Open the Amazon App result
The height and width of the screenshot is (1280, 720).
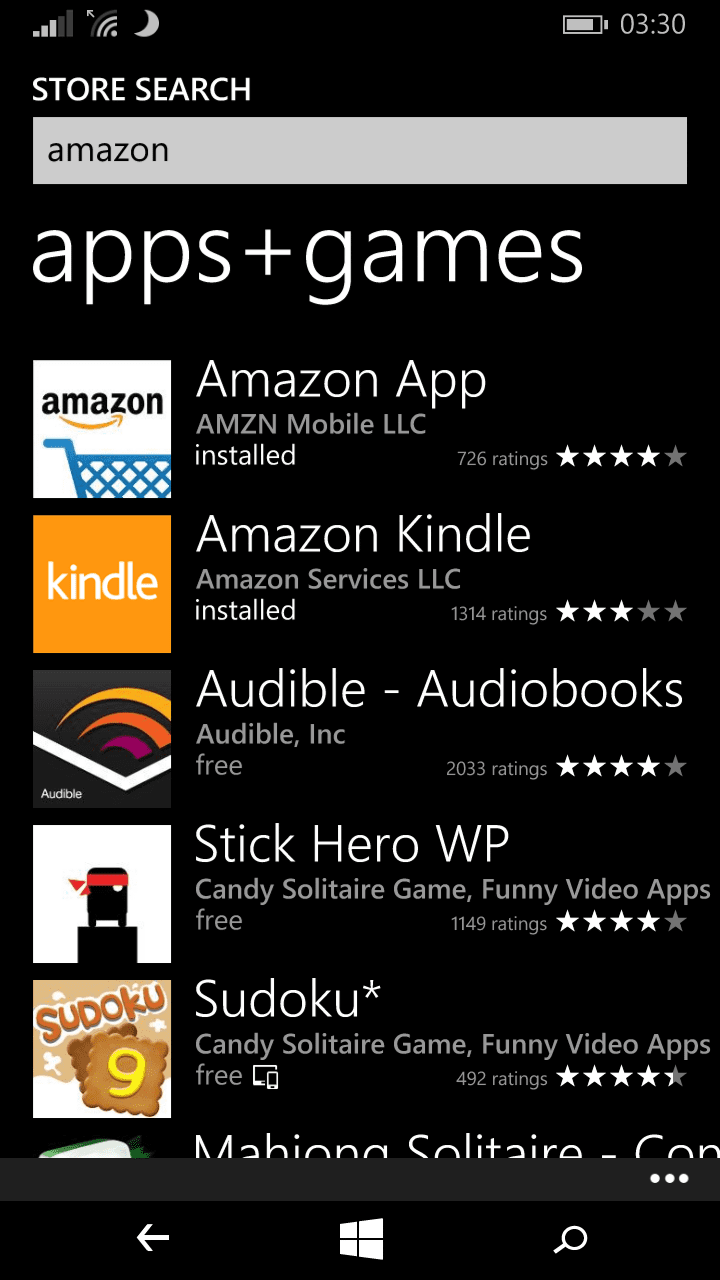pos(360,429)
